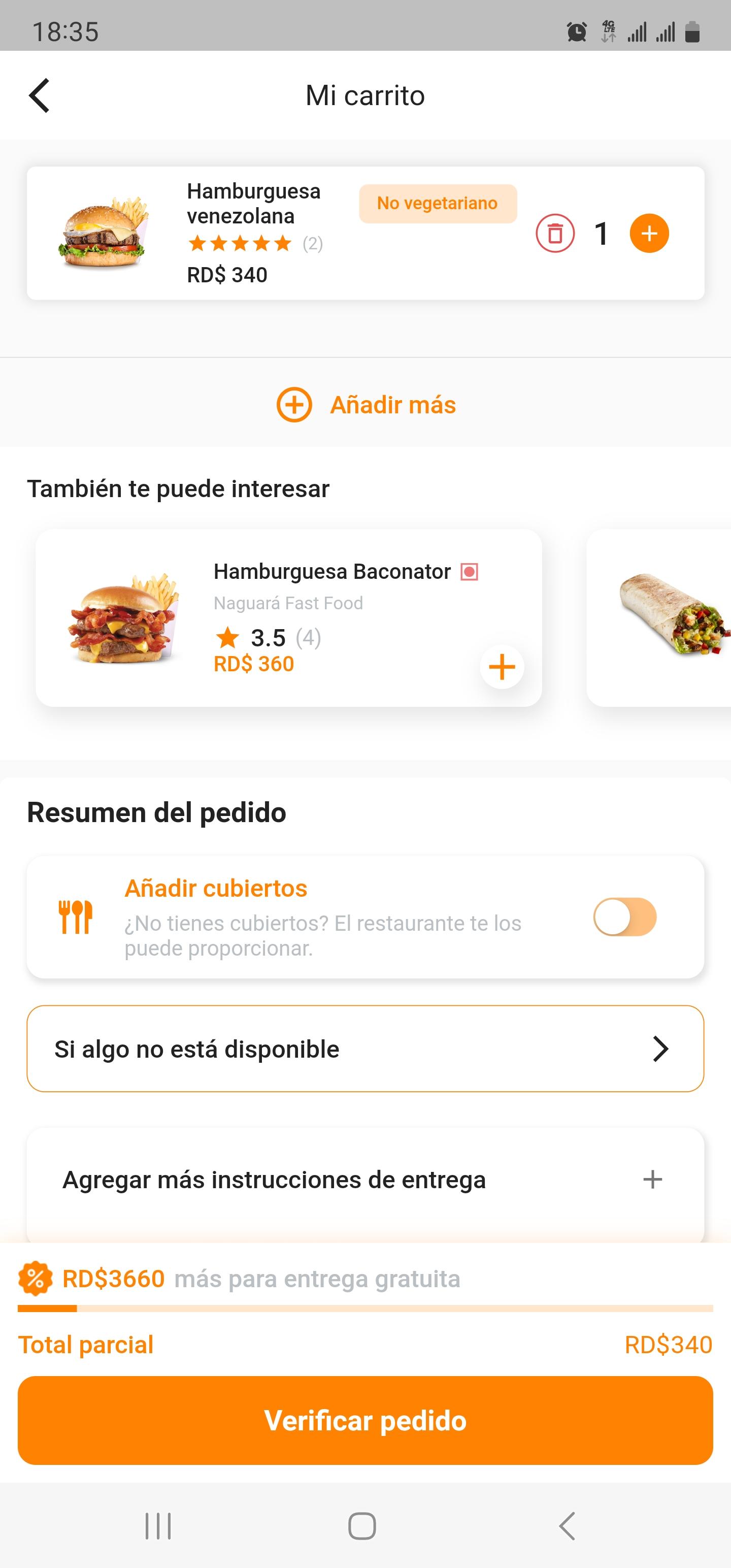This screenshot has width=731, height=1568.
Task: Add Hamburguesa Baconator to cart
Action: [x=502, y=667]
